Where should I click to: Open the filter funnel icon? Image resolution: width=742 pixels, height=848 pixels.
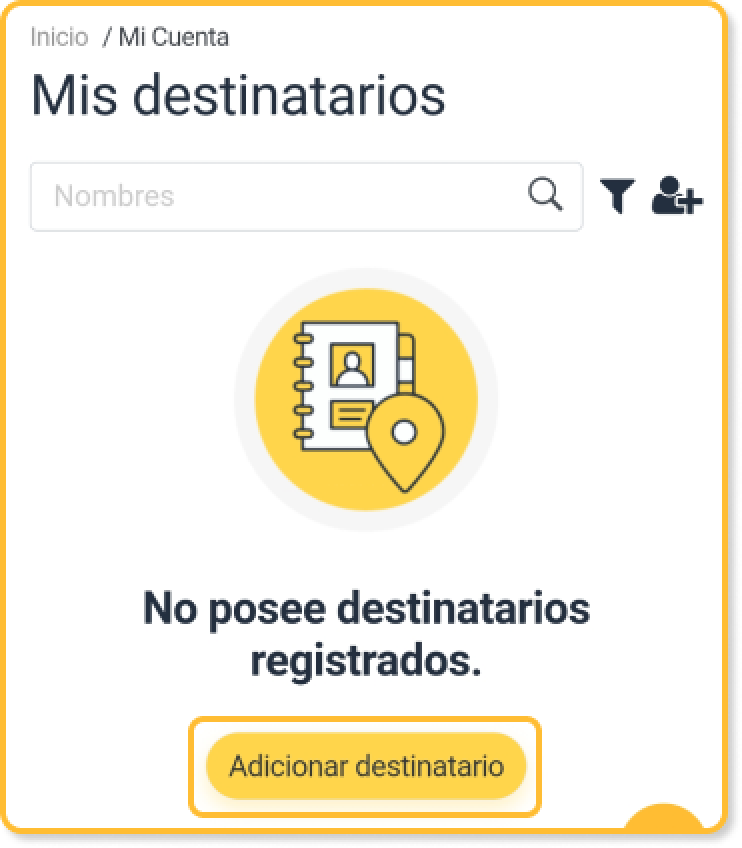(618, 196)
